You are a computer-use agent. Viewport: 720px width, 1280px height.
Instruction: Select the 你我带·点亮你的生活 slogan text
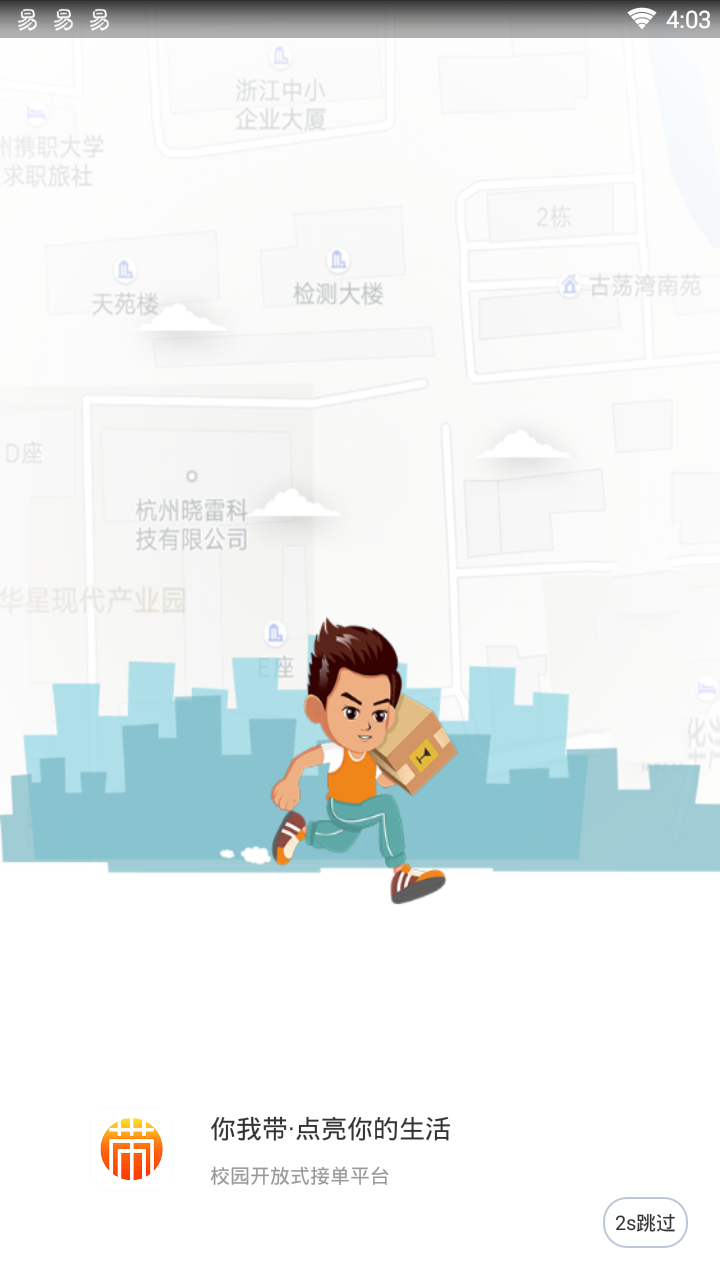tap(329, 1131)
